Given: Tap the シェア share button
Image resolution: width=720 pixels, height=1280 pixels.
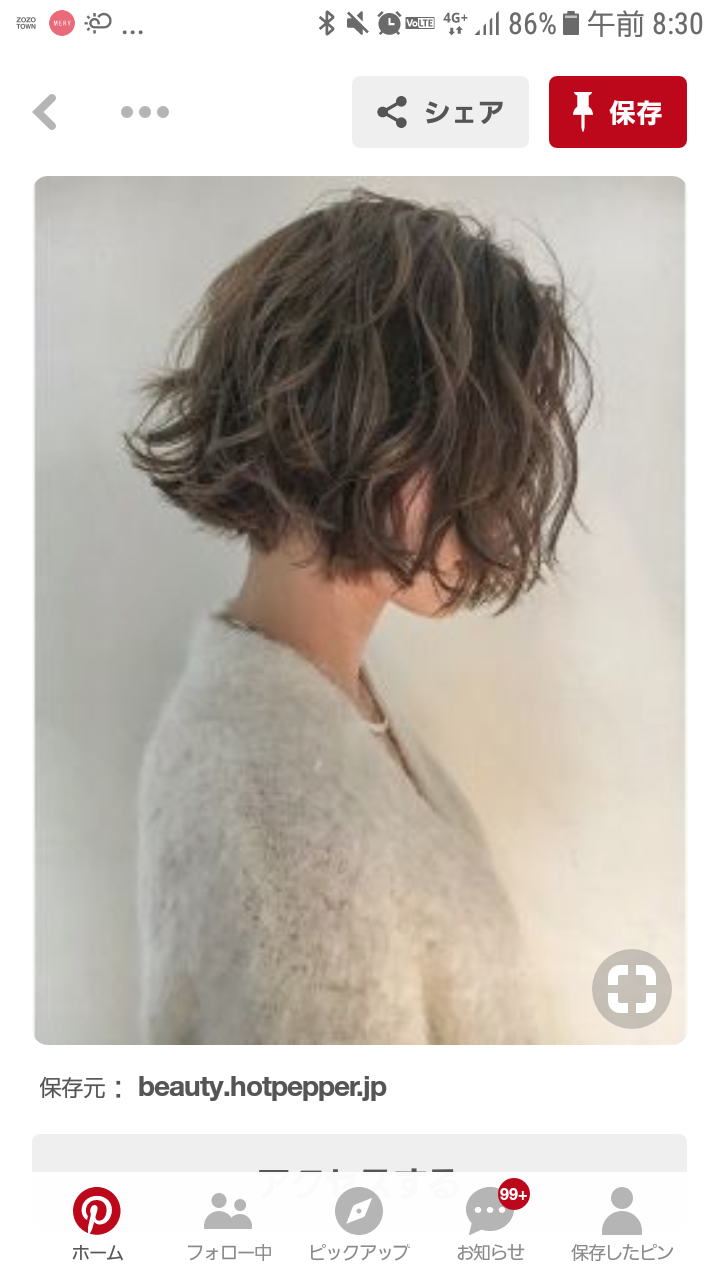Looking at the screenshot, I should tap(440, 112).
